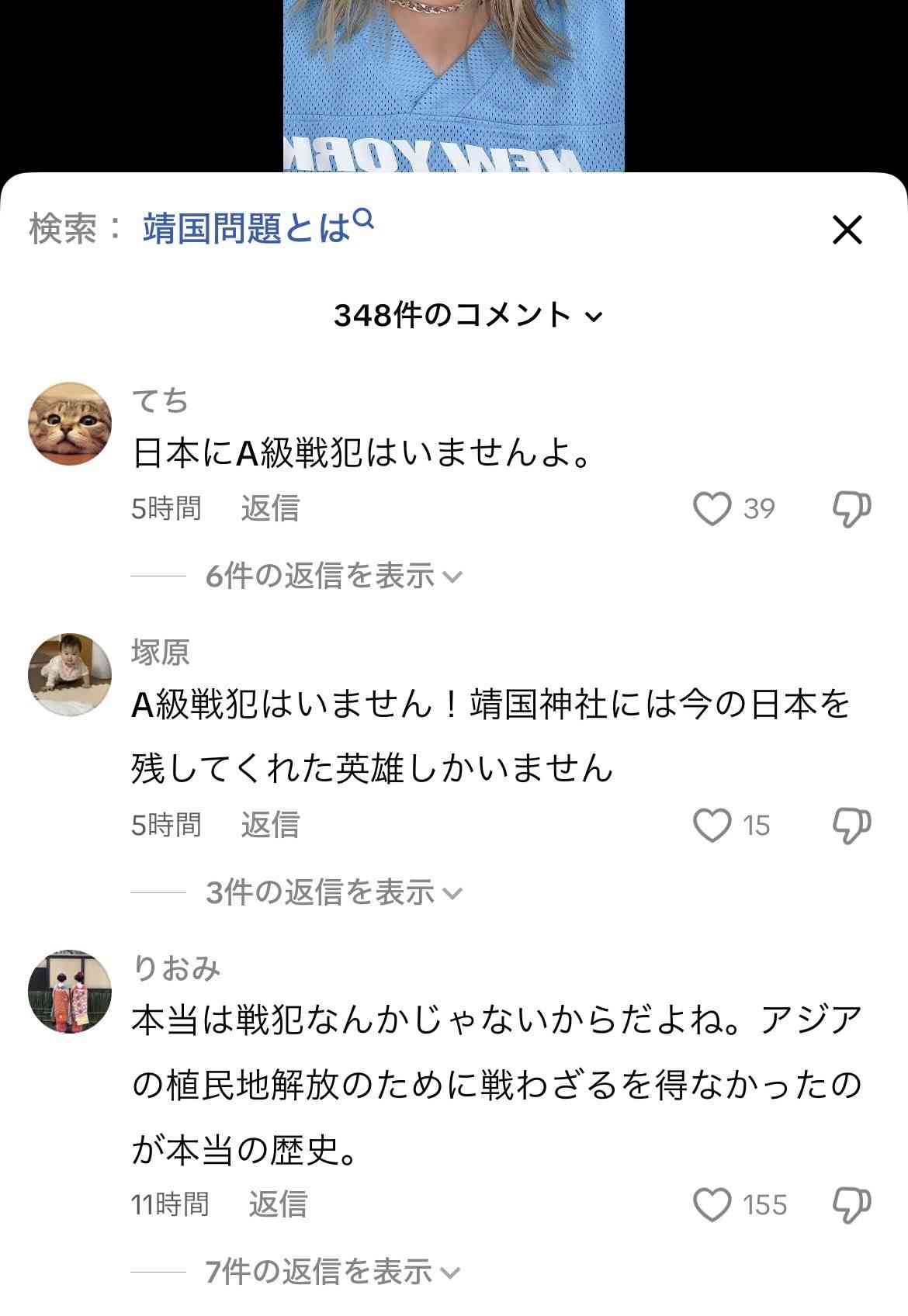
Task: Dislike りおみ's comment
Action: [x=851, y=1204]
